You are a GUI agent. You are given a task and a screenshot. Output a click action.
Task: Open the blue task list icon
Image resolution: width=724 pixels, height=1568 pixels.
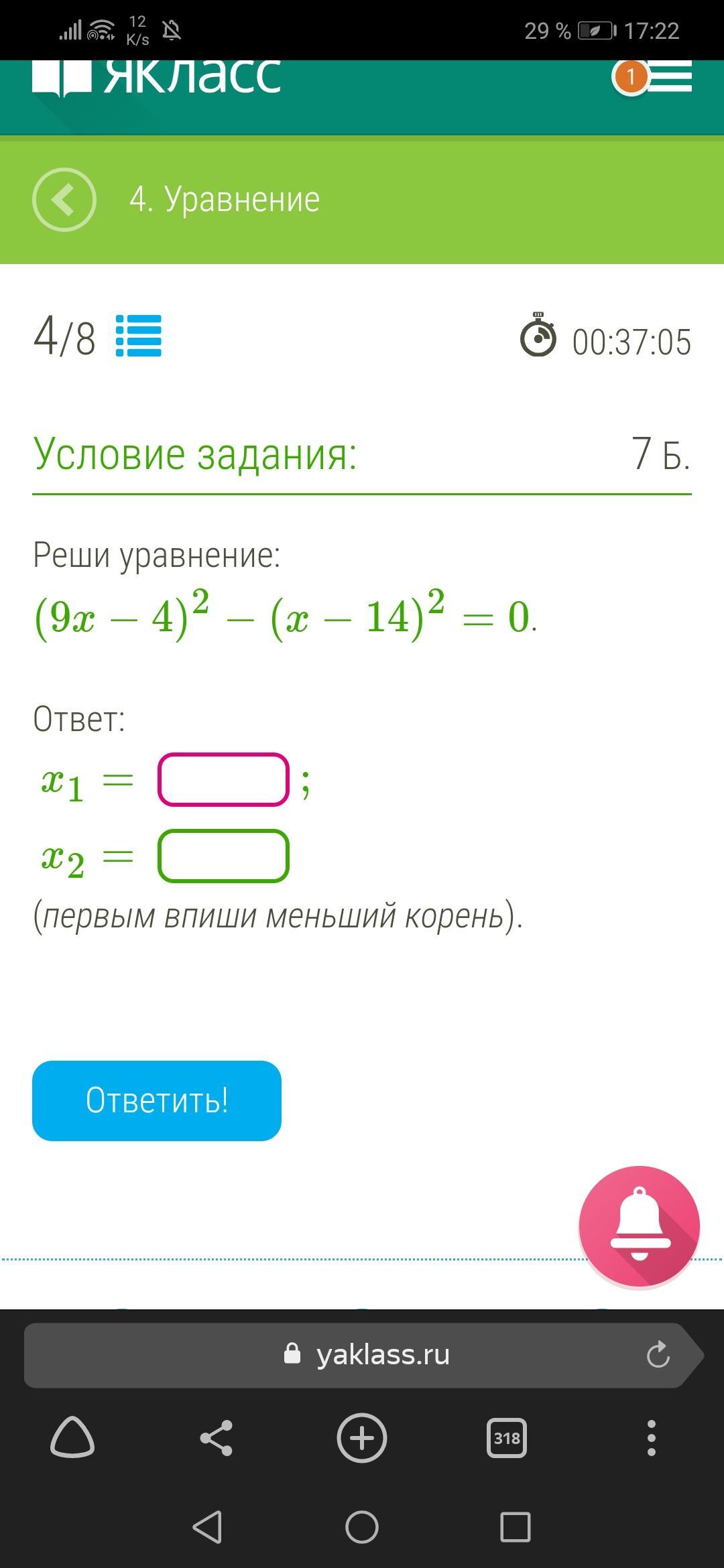(139, 336)
